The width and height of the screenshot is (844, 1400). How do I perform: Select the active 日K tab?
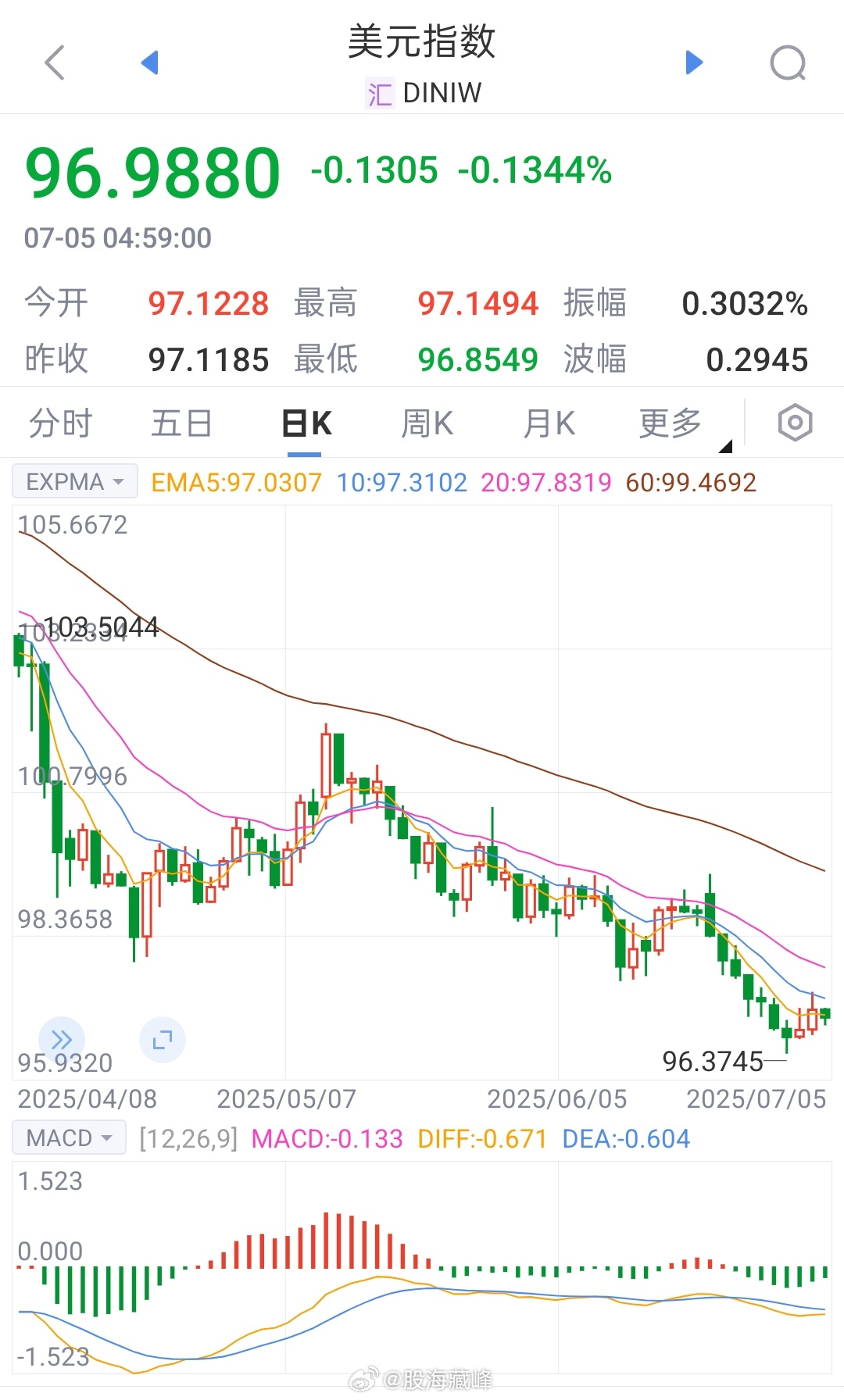(305, 422)
